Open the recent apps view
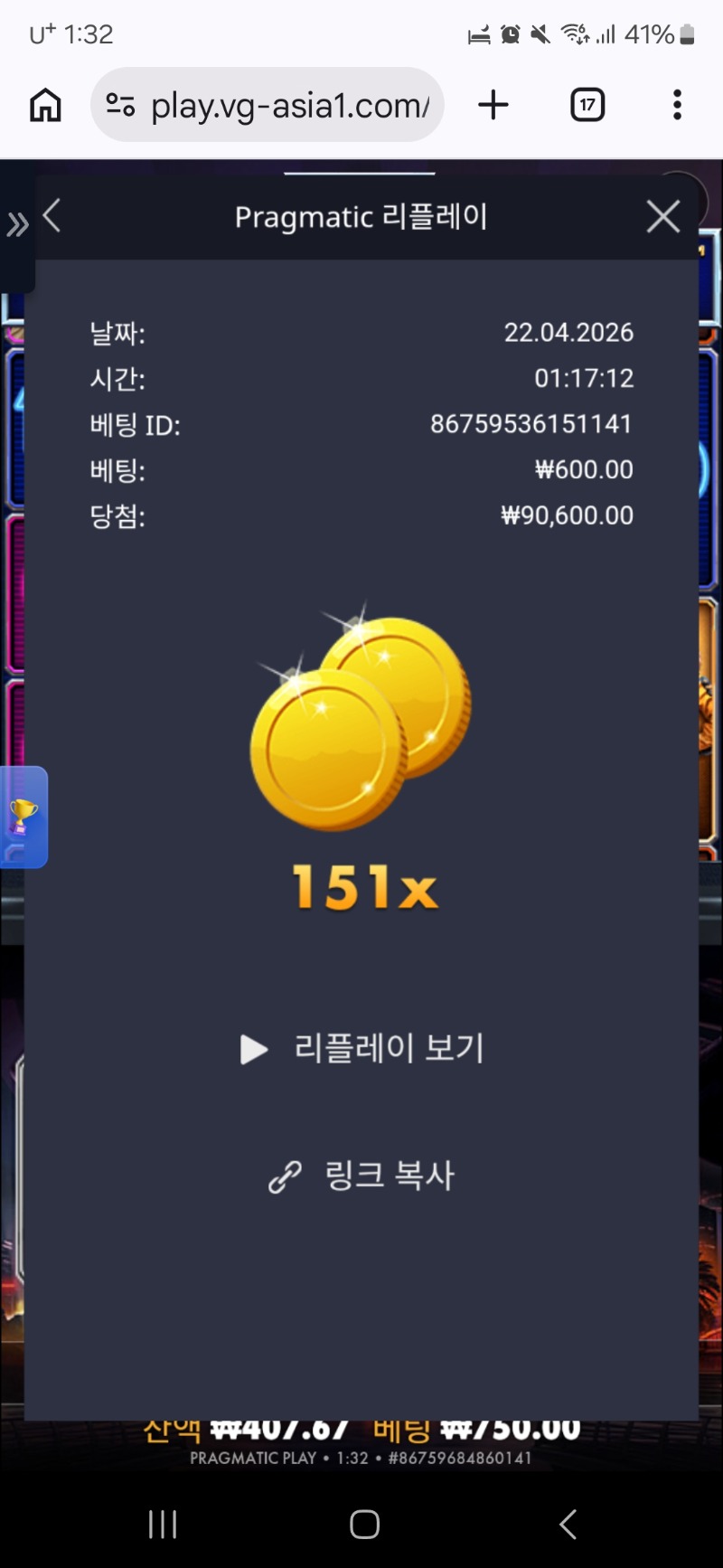The height and width of the screenshot is (1568, 723). coord(163,1525)
